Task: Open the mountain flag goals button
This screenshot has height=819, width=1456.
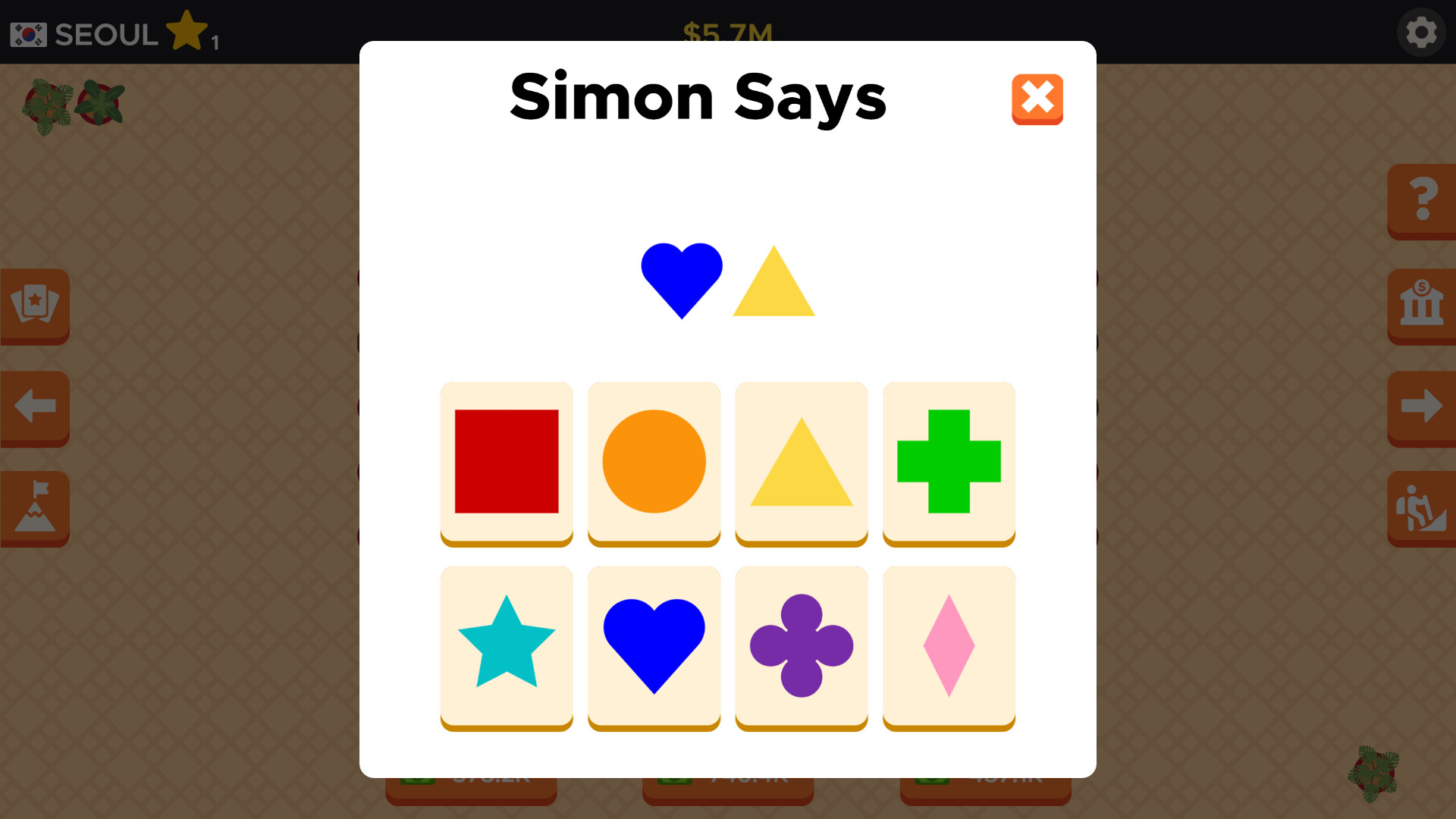Action: 35,507
